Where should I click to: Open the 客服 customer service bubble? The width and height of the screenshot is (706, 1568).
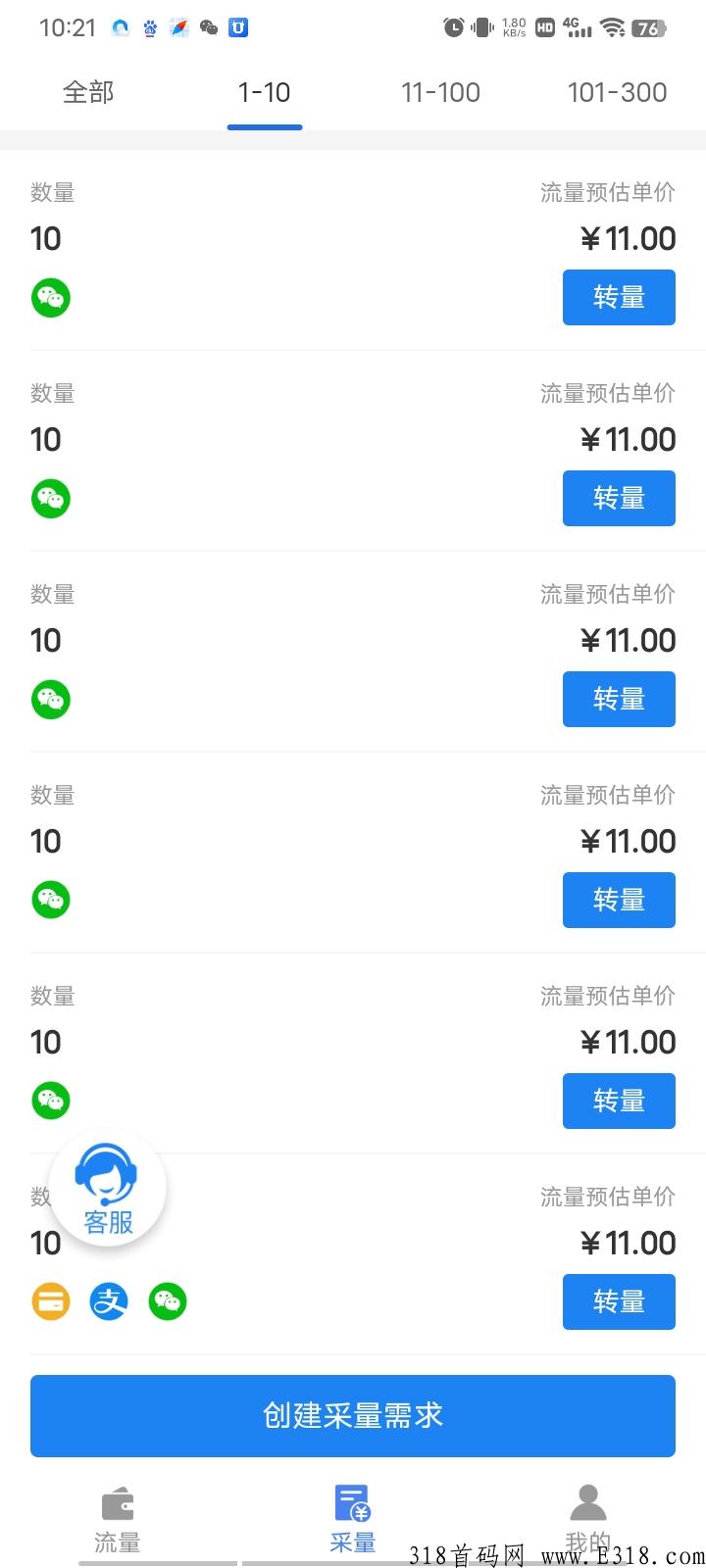point(108,1189)
